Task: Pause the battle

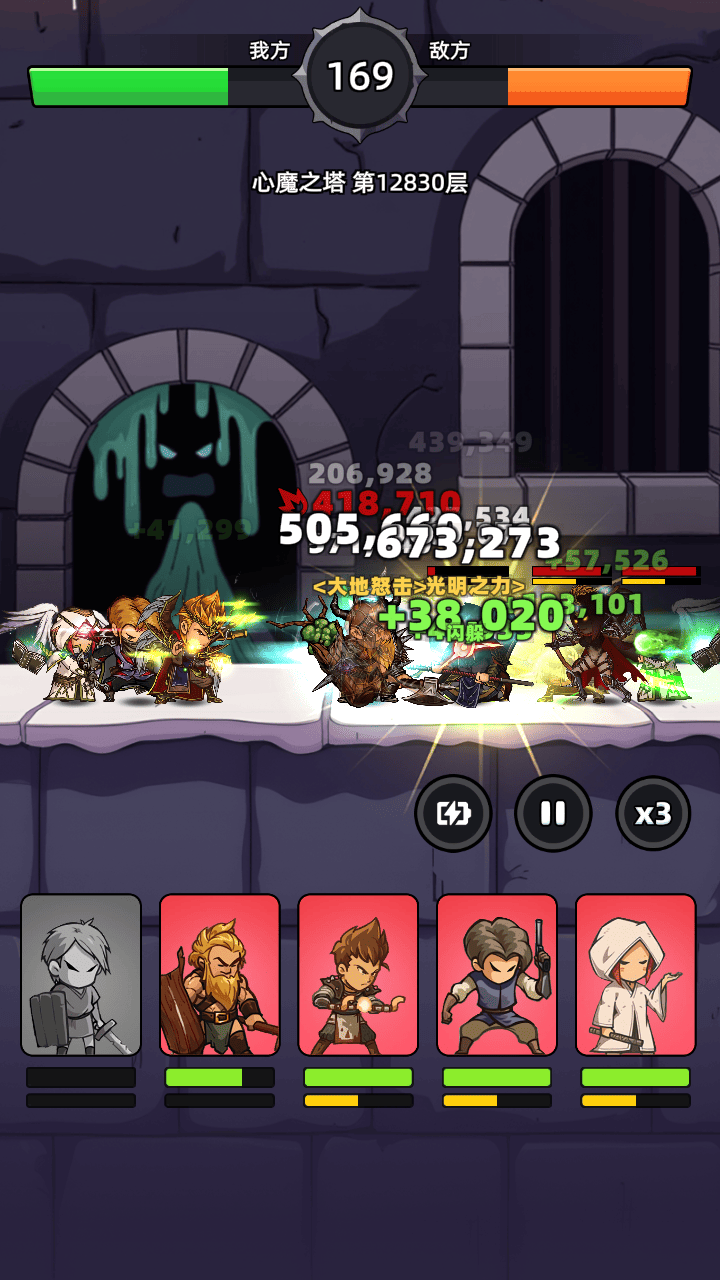Action: tap(553, 813)
